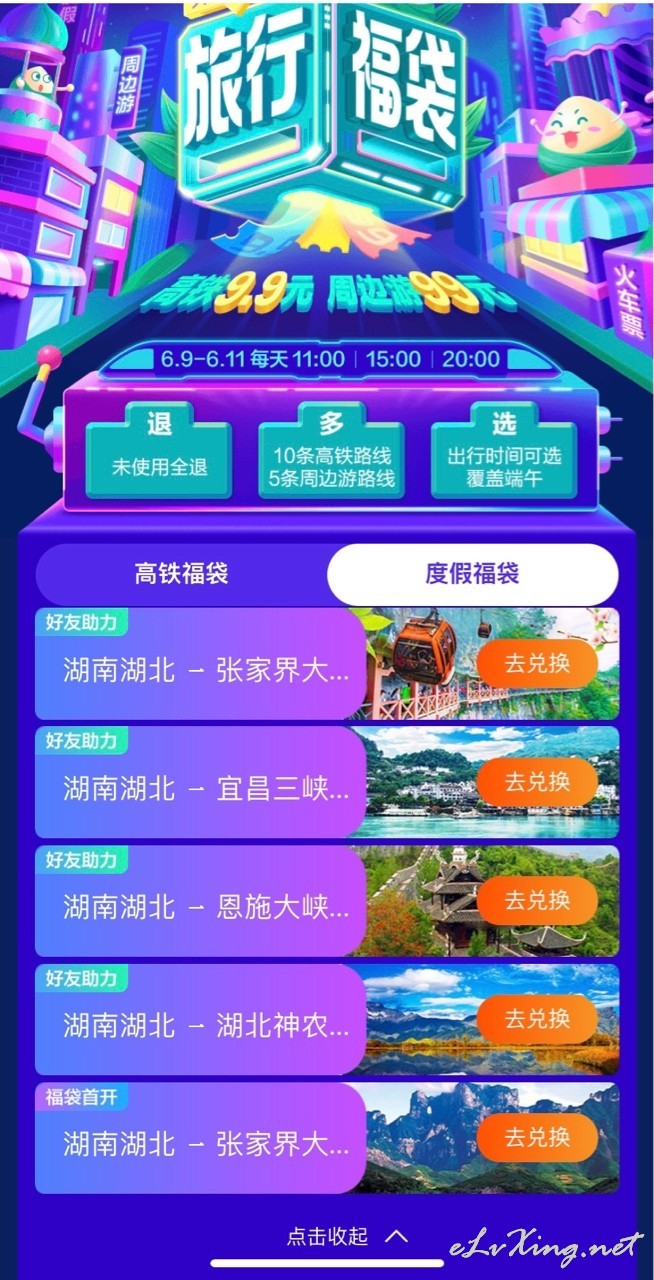Tap 去兑换 for the 湖北神农 route
654x1280 pixels.
tap(537, 1018)
